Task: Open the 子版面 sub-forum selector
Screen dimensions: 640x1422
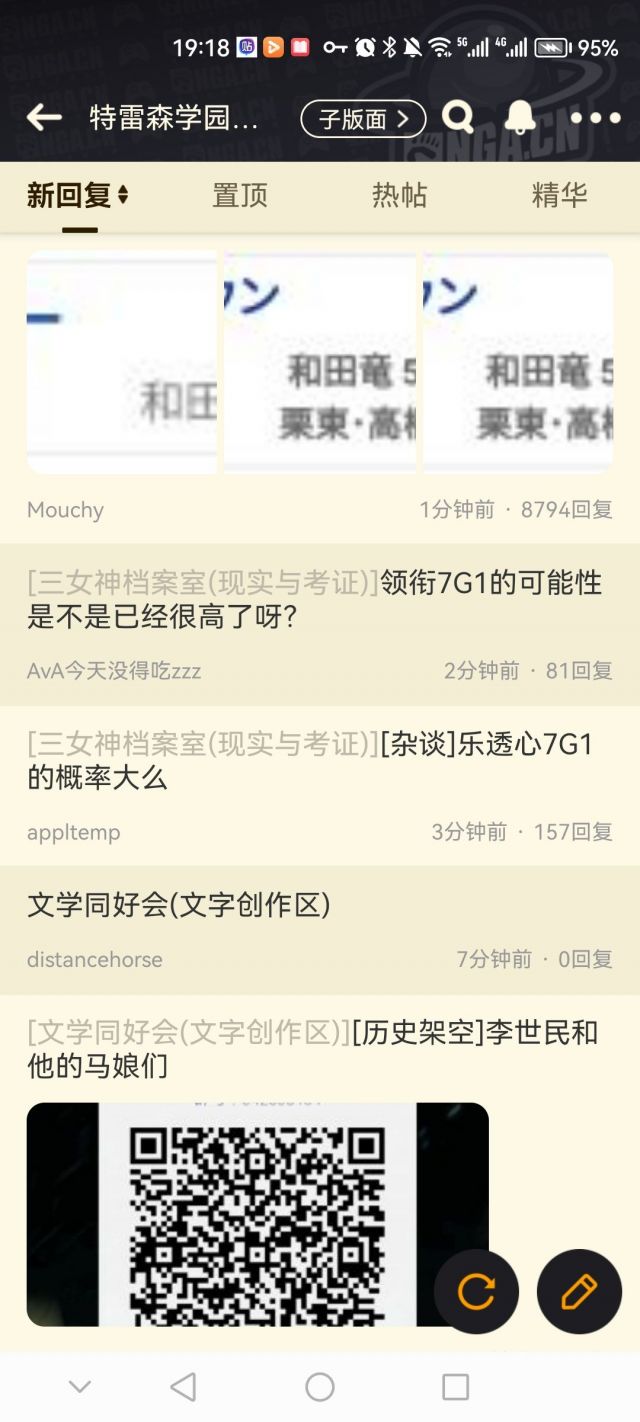Action: click(363, 119)
